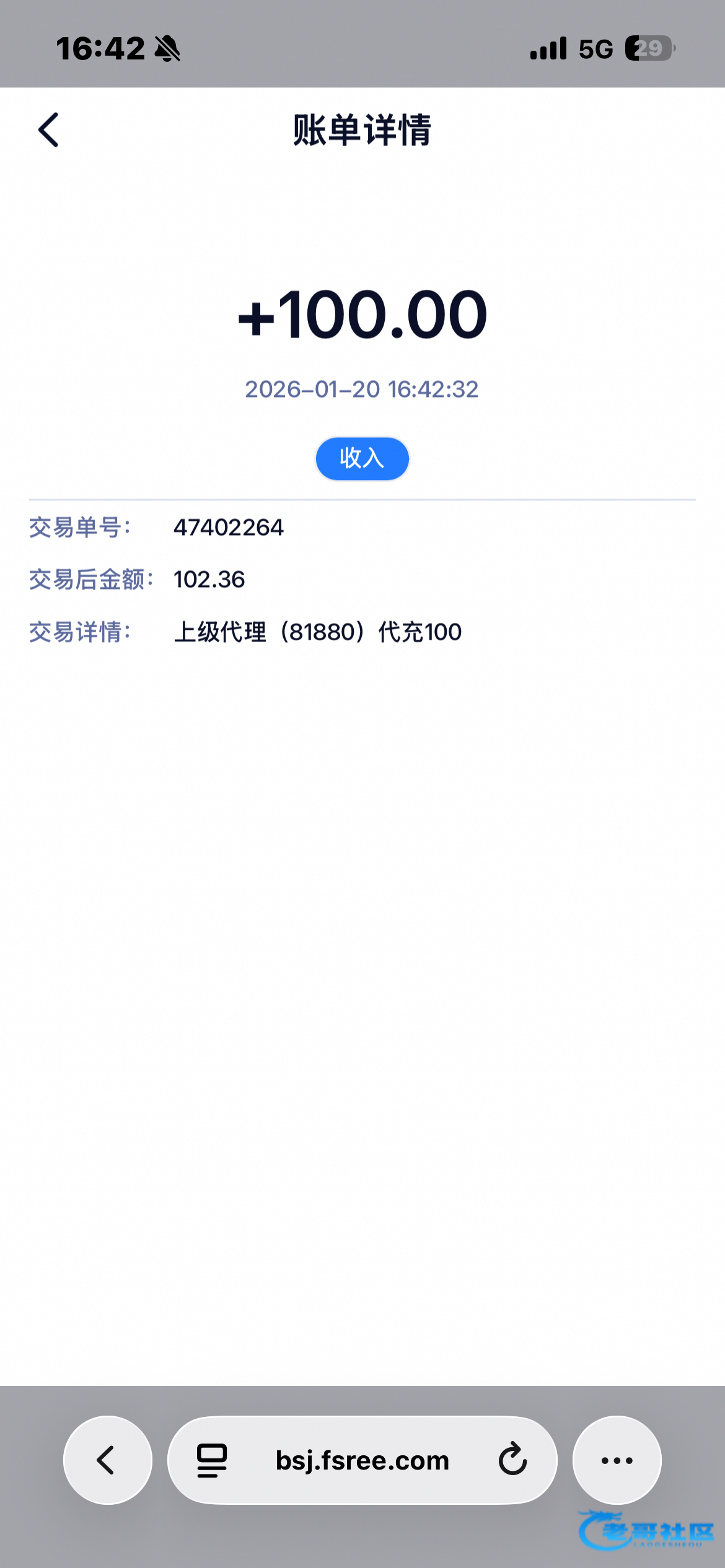Open the page menu icon in address bar
The width and height of the screenshot is (725, 1568).
(x=212, y=1460)
